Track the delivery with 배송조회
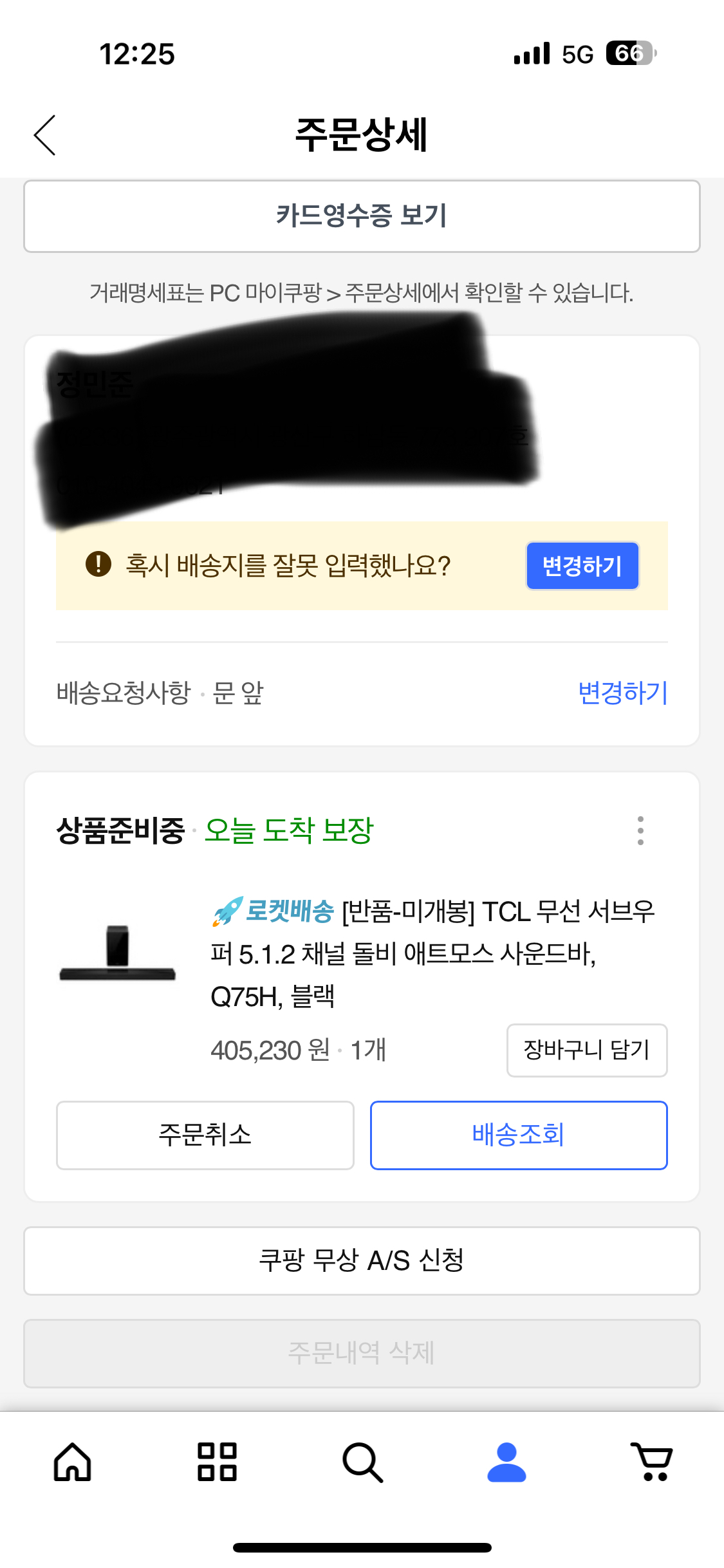Viewport: 724px width, 1568px height. click(519, 1135)
